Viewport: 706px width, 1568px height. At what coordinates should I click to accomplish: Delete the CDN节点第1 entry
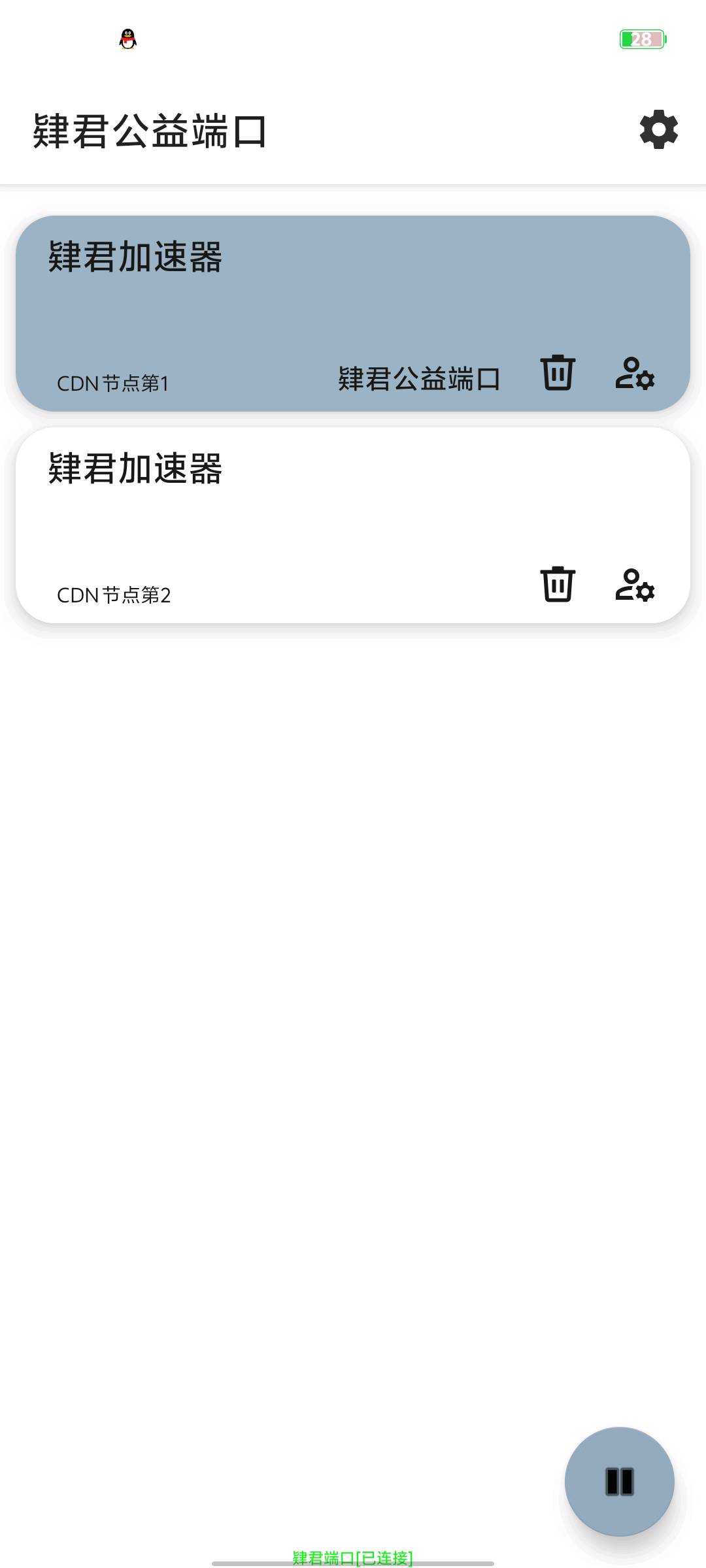pyautogui.click(x=558, y=373)
